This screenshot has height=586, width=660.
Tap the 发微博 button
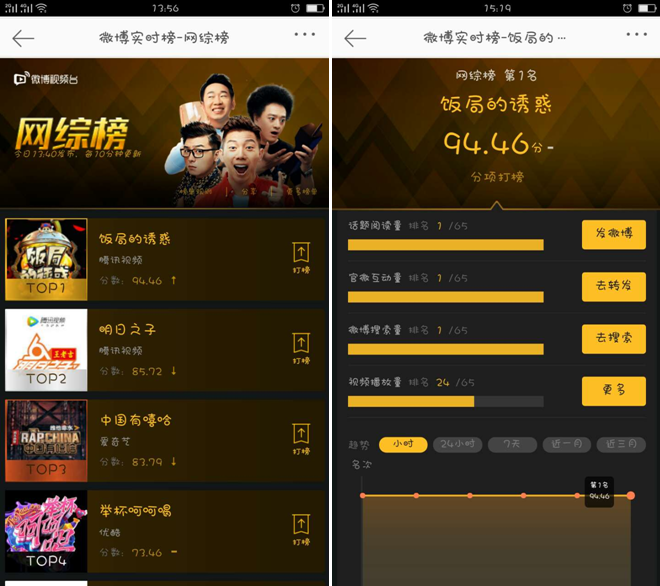point(613,234)
